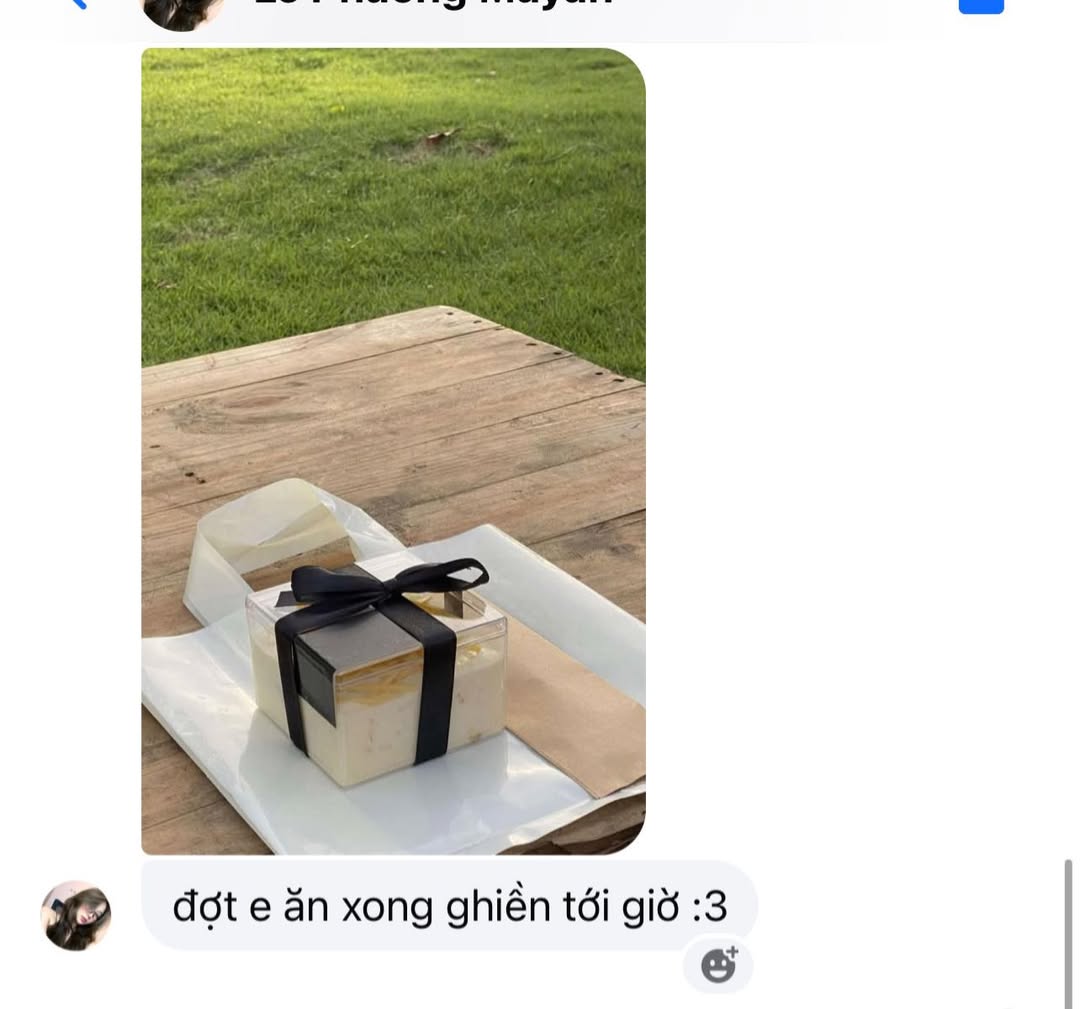This screenshot has height=1009, width=1080.
Task: Go back to the chat list
Action: tap(78, 3)
